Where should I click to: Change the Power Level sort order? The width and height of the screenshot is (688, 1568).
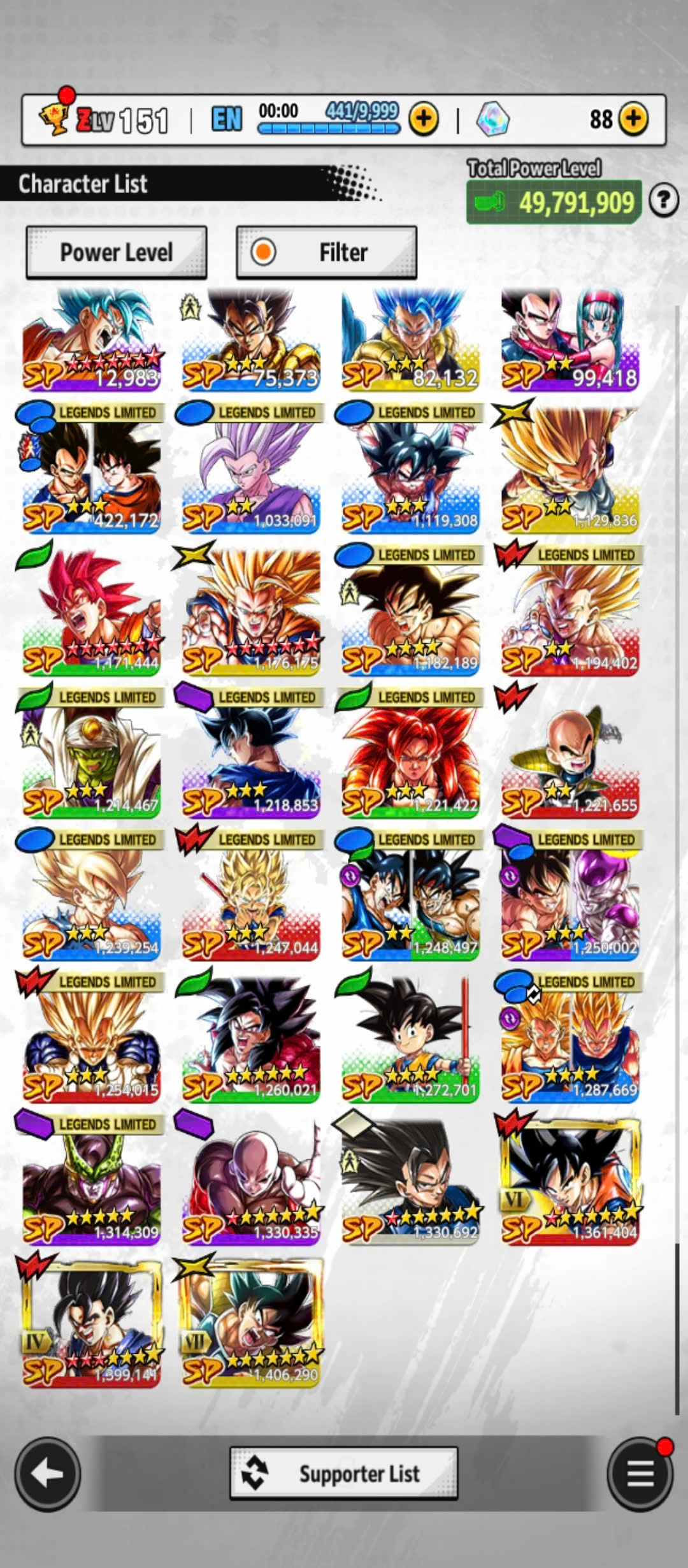[117, 252]
